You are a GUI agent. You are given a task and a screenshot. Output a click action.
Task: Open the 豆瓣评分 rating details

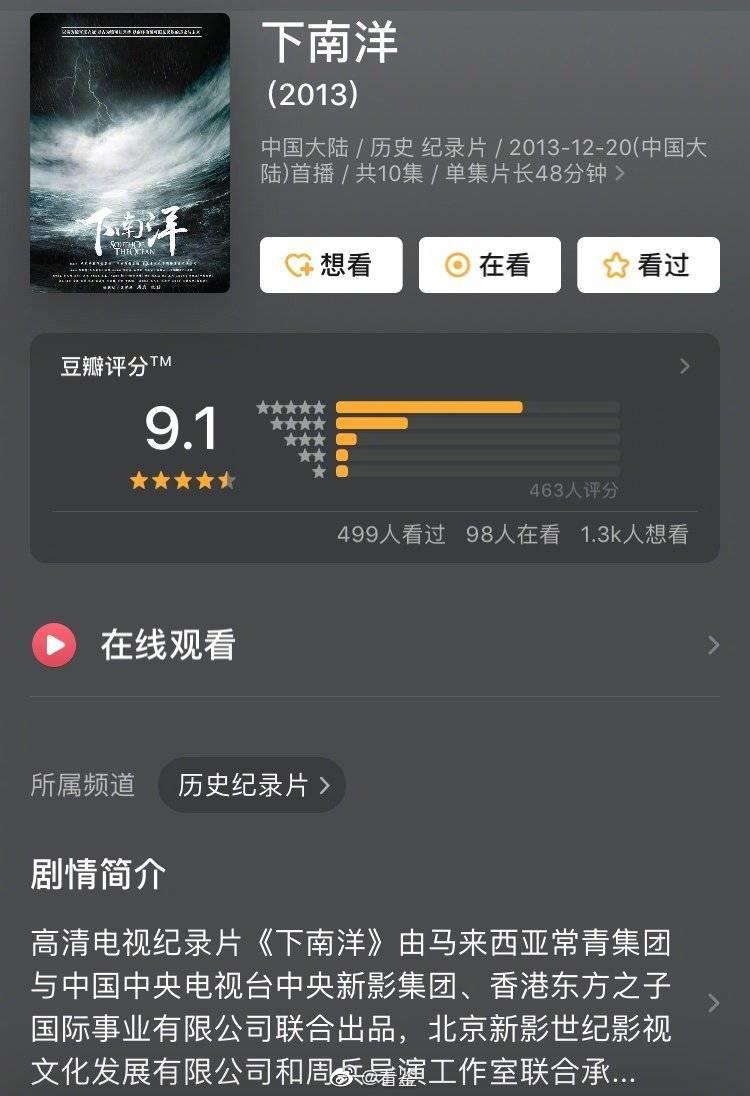[x=684, y=366]
